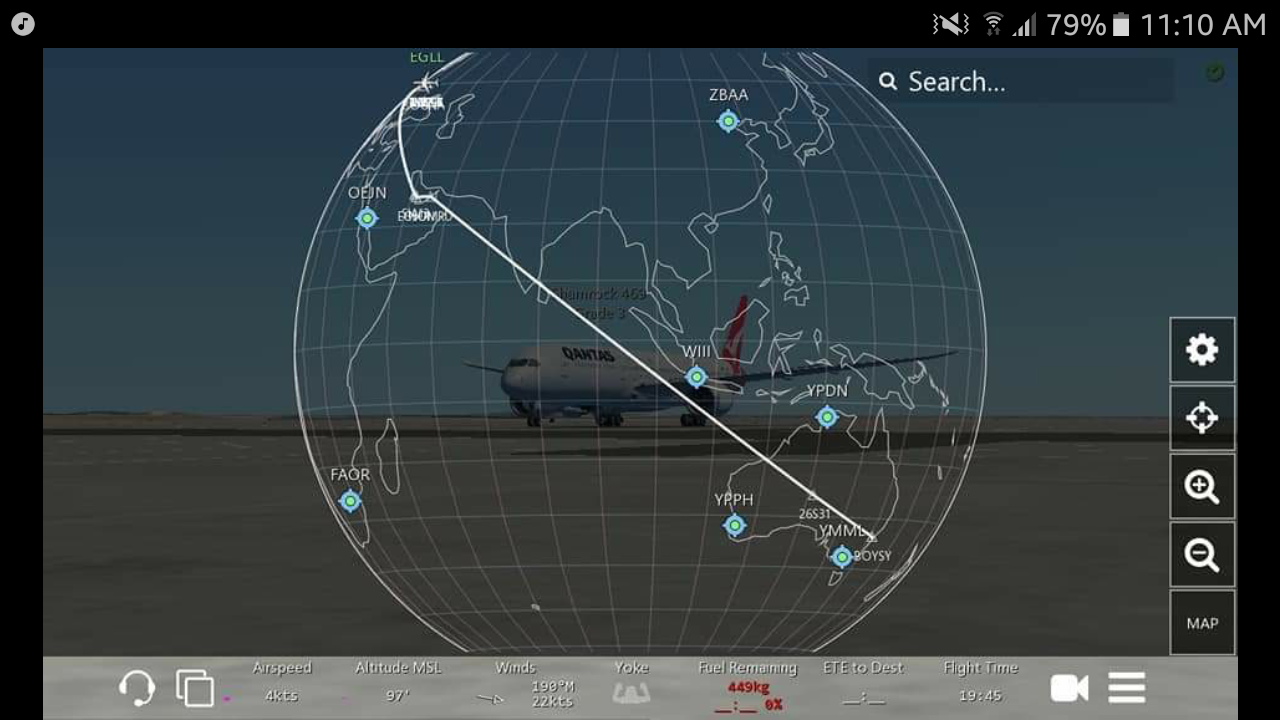Image resolution: width=1280 pixels, height=720 pixels.
Task: Open map settings gear
Action: tap(1202, 350)
